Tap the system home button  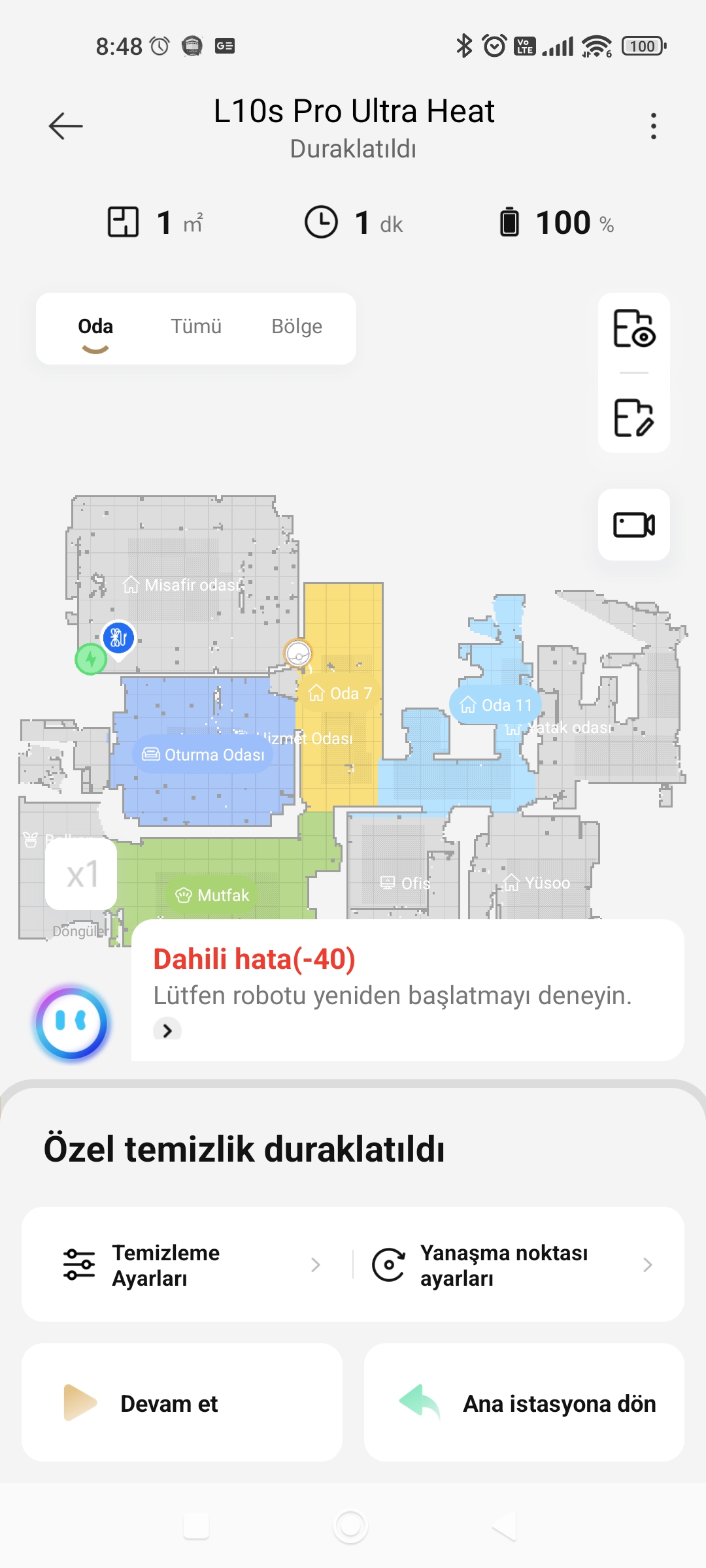[x=351, y=1527]
